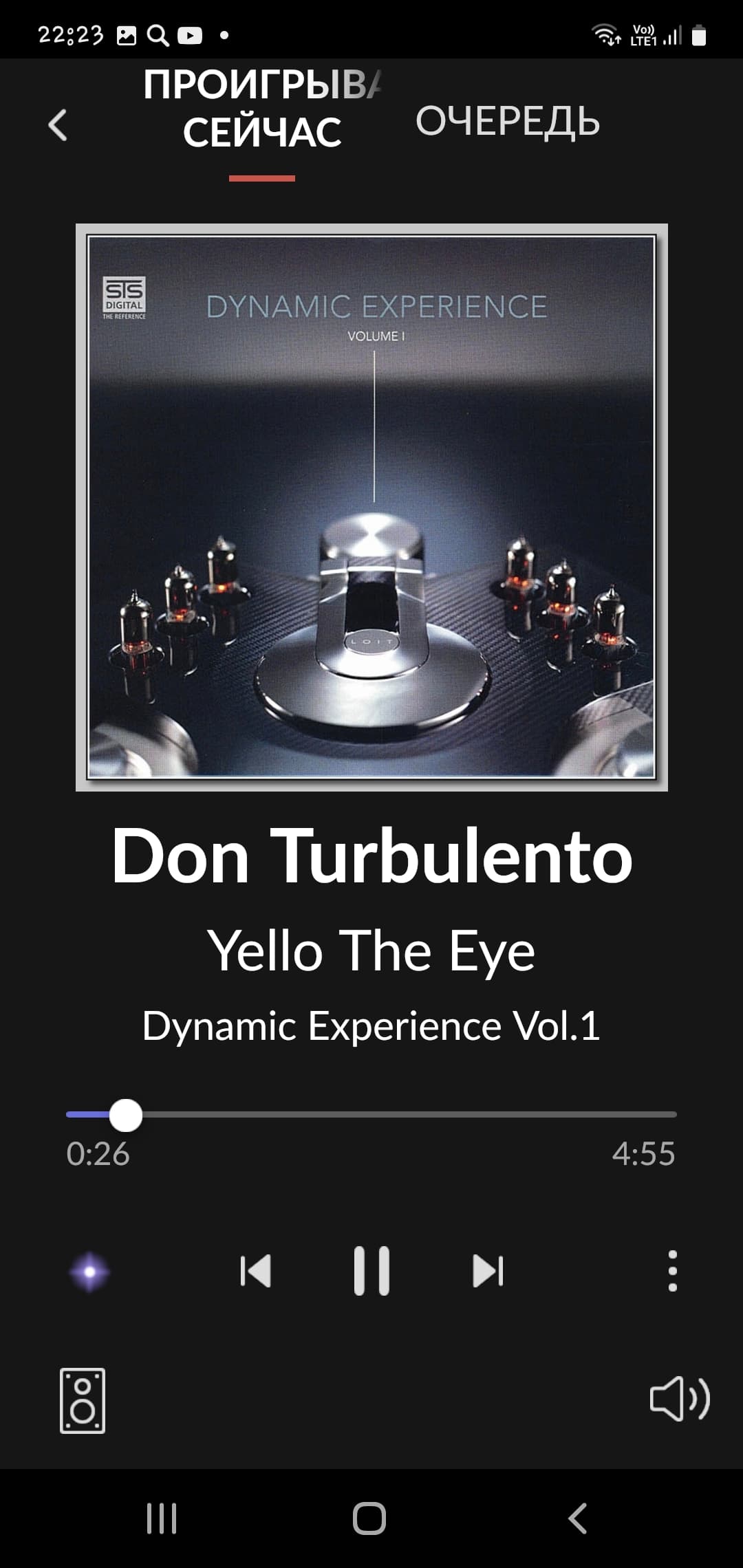Viewport: 743px width, 1568px height.
Task: Pause the song Don Turbulento
Action: (x=371, y=1270)
